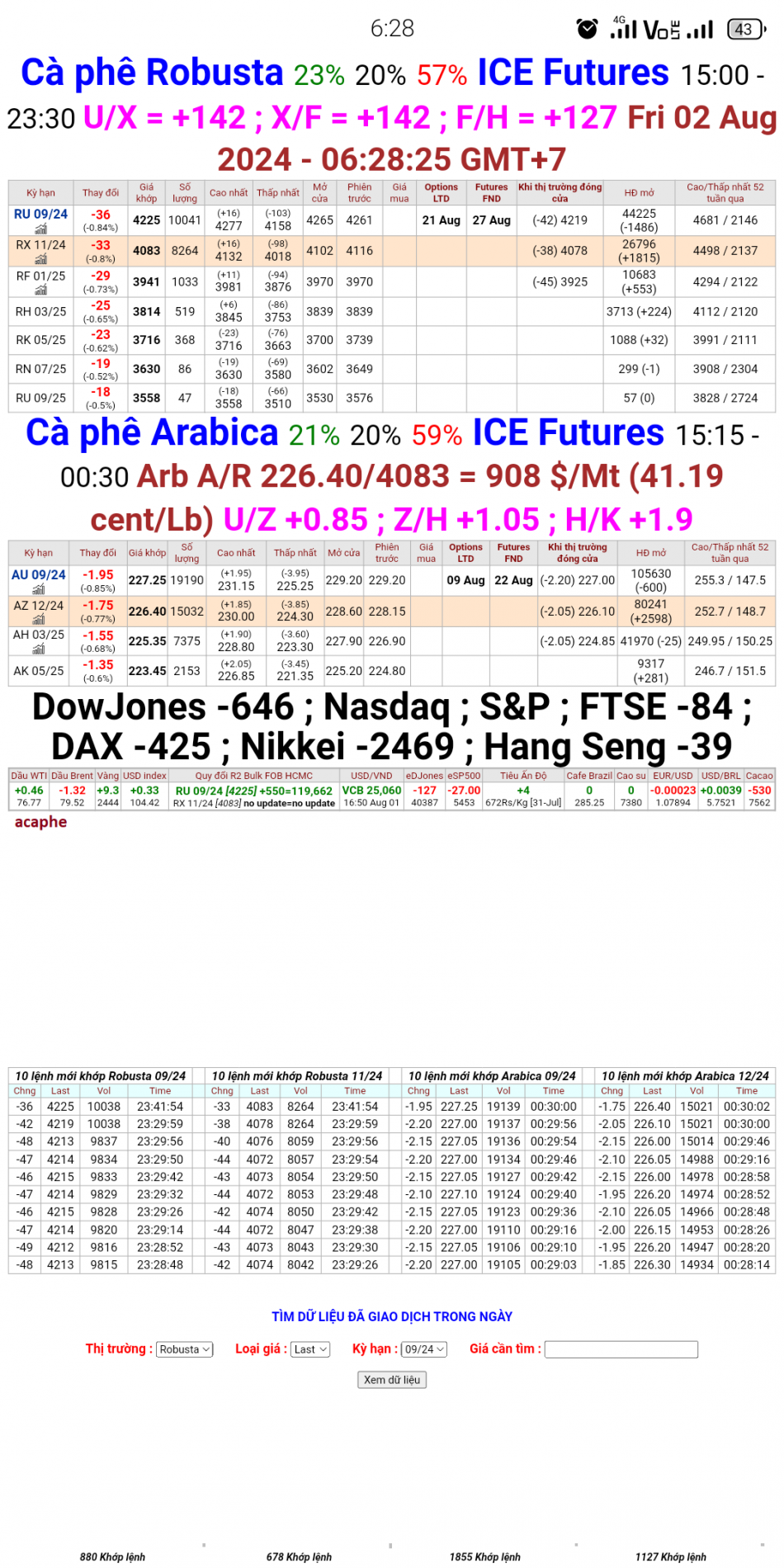This screenshot has width=784, height=1568.
Task: Open the Kỳ hạn dropdown showing 09/24
Action: pos(423,1349)
